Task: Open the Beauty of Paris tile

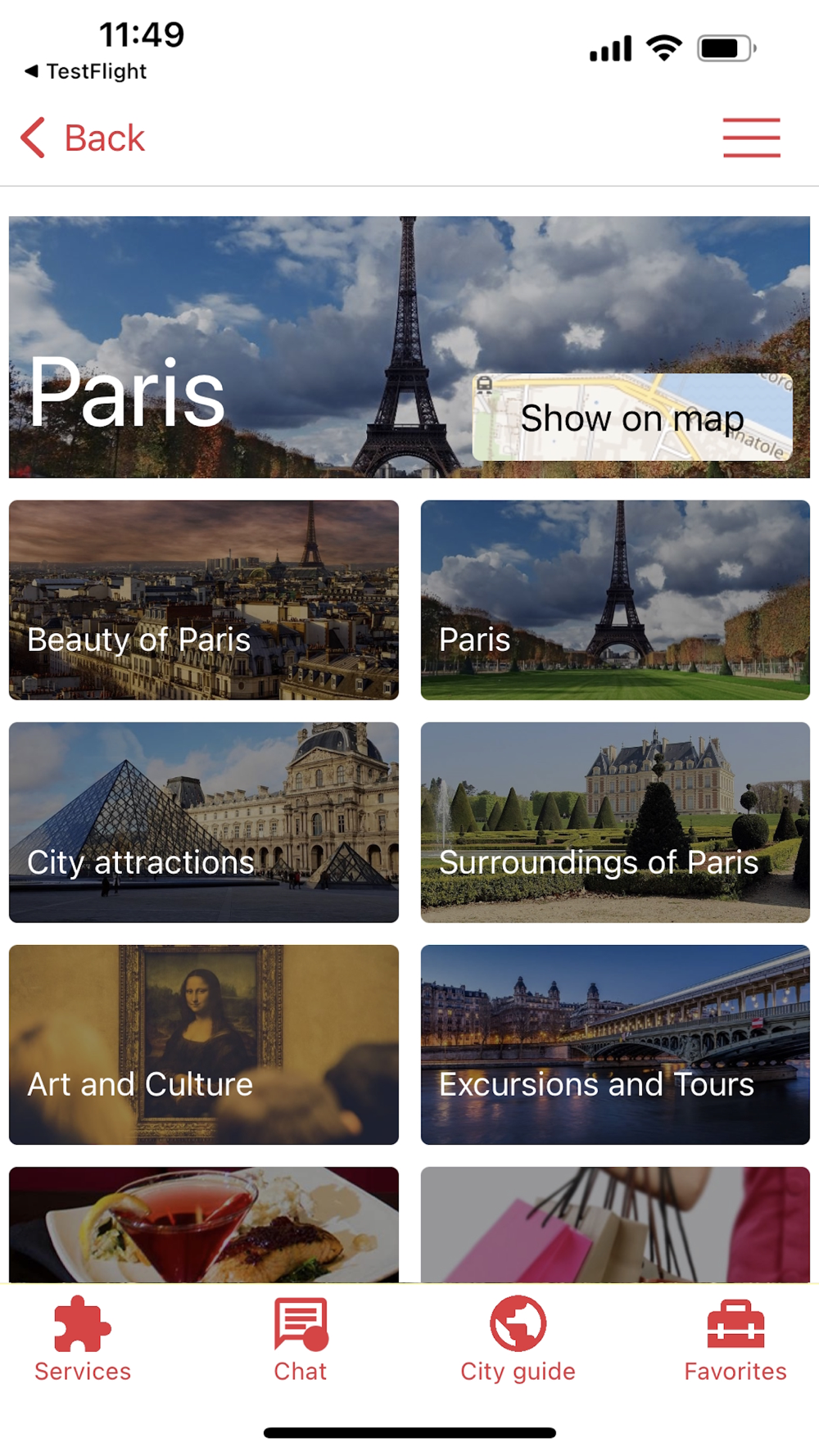Action: click(x=204, y=599)
